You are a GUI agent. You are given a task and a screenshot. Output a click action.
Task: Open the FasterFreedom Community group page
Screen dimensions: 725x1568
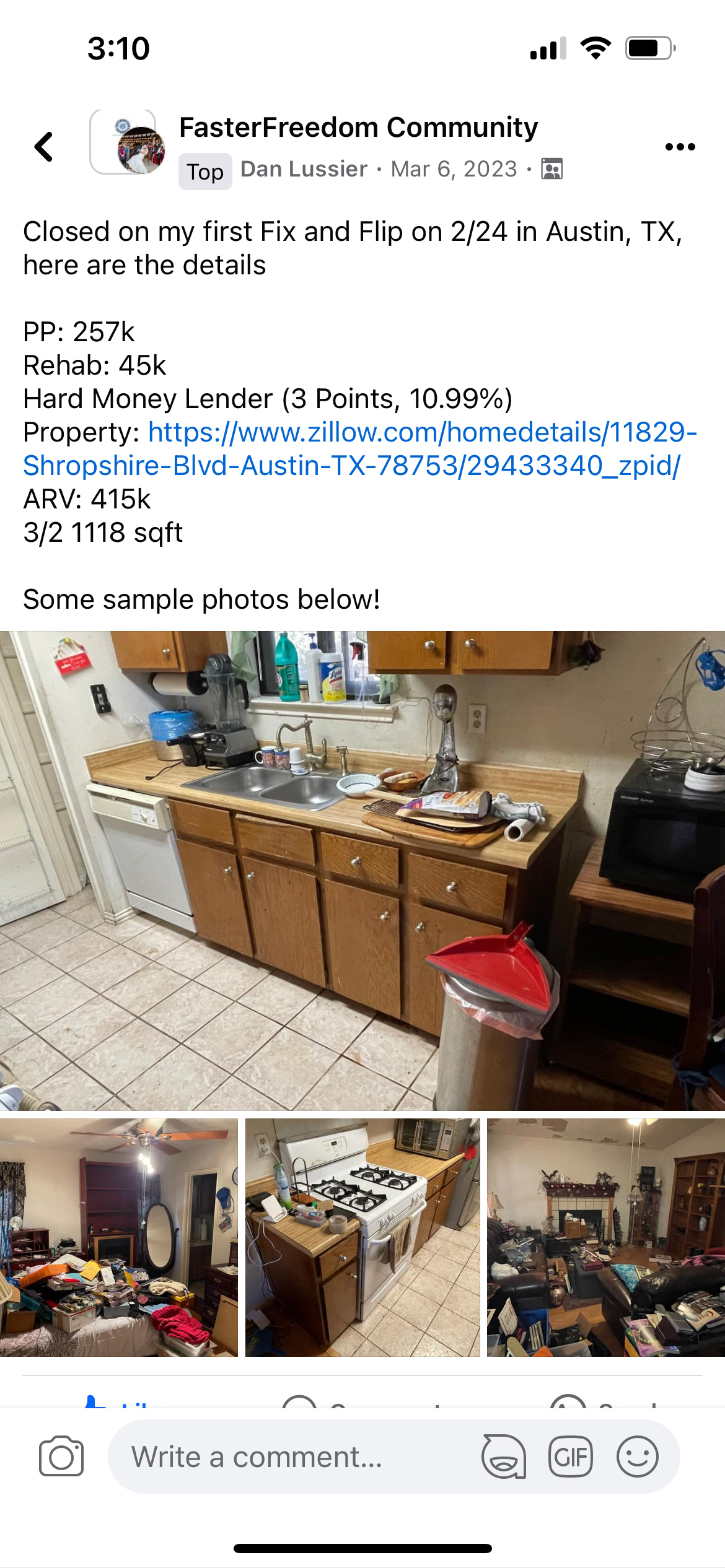[358, 128]
